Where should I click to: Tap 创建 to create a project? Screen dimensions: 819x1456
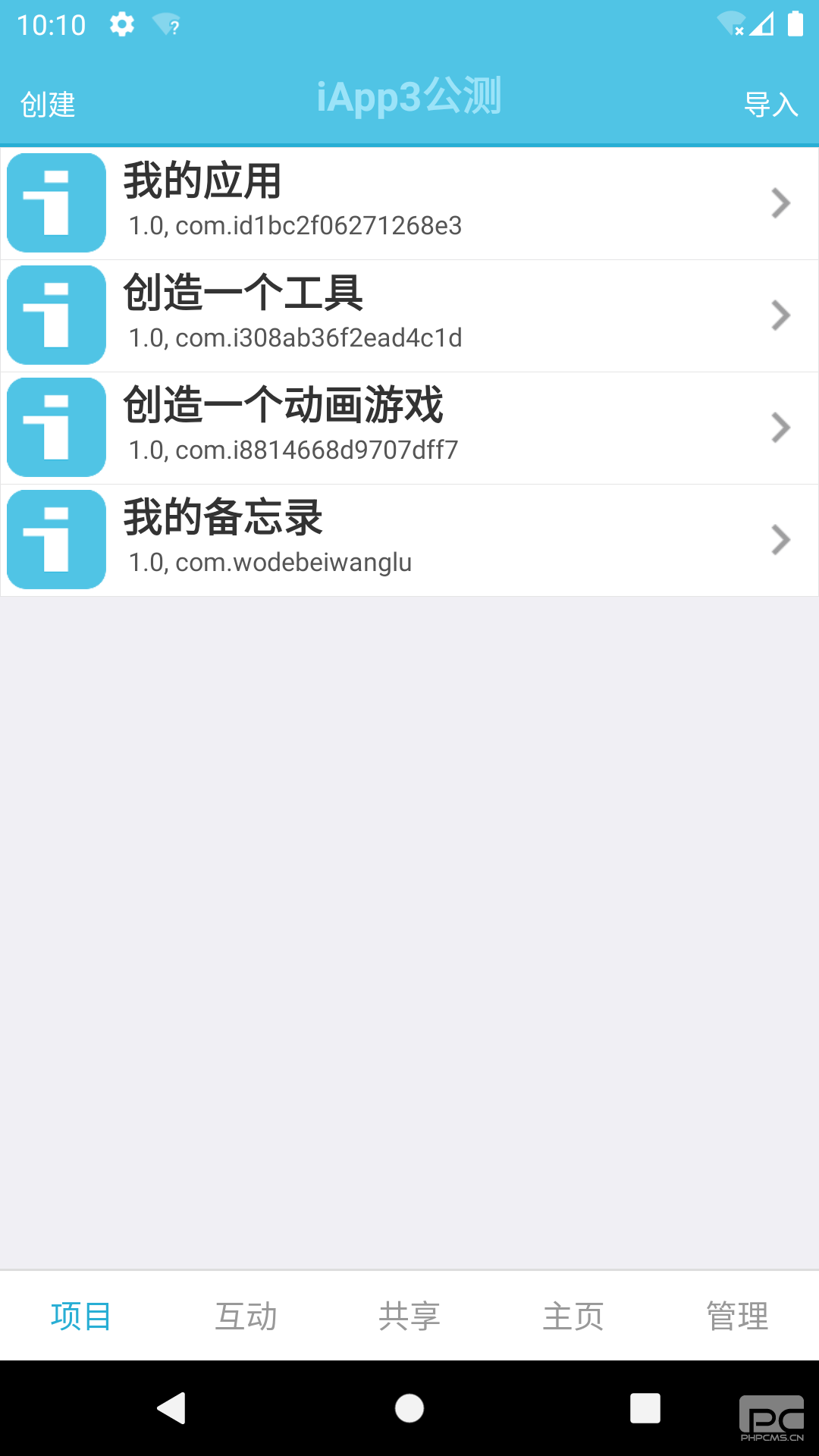pos(48,104)
